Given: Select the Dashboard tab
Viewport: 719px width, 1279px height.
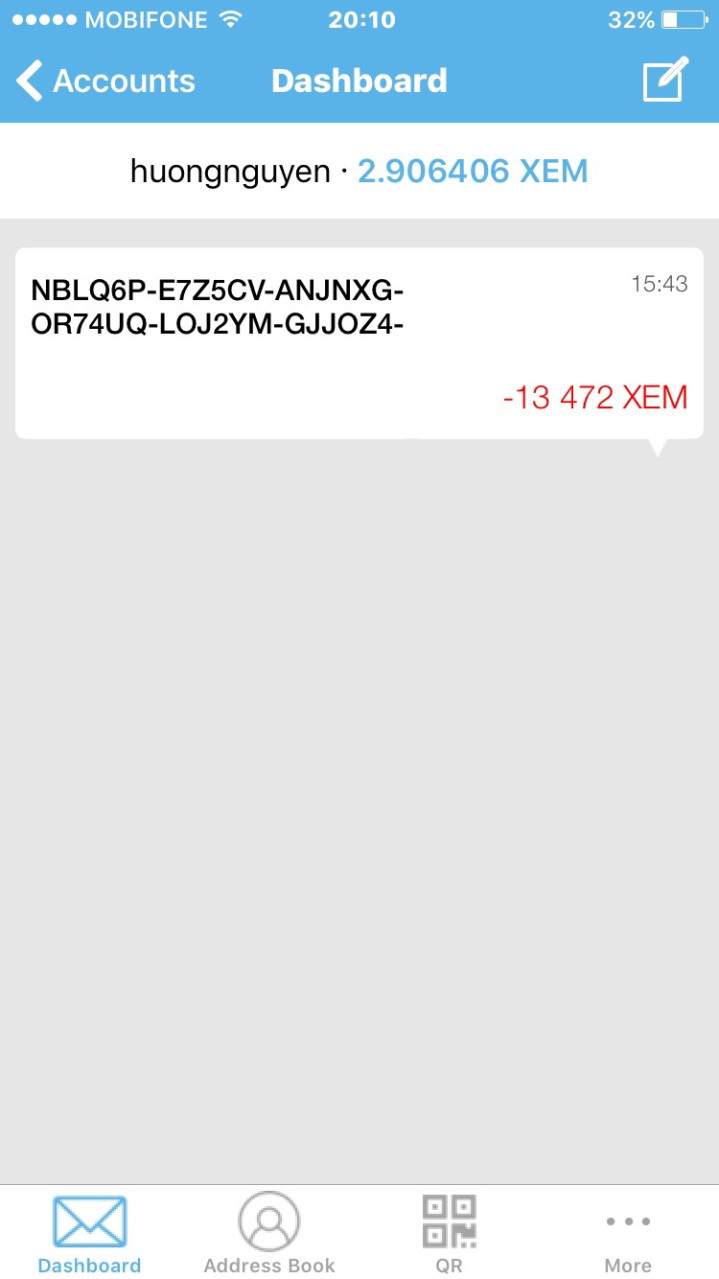Looking at the screenshot, I should tap(89, 1233).
